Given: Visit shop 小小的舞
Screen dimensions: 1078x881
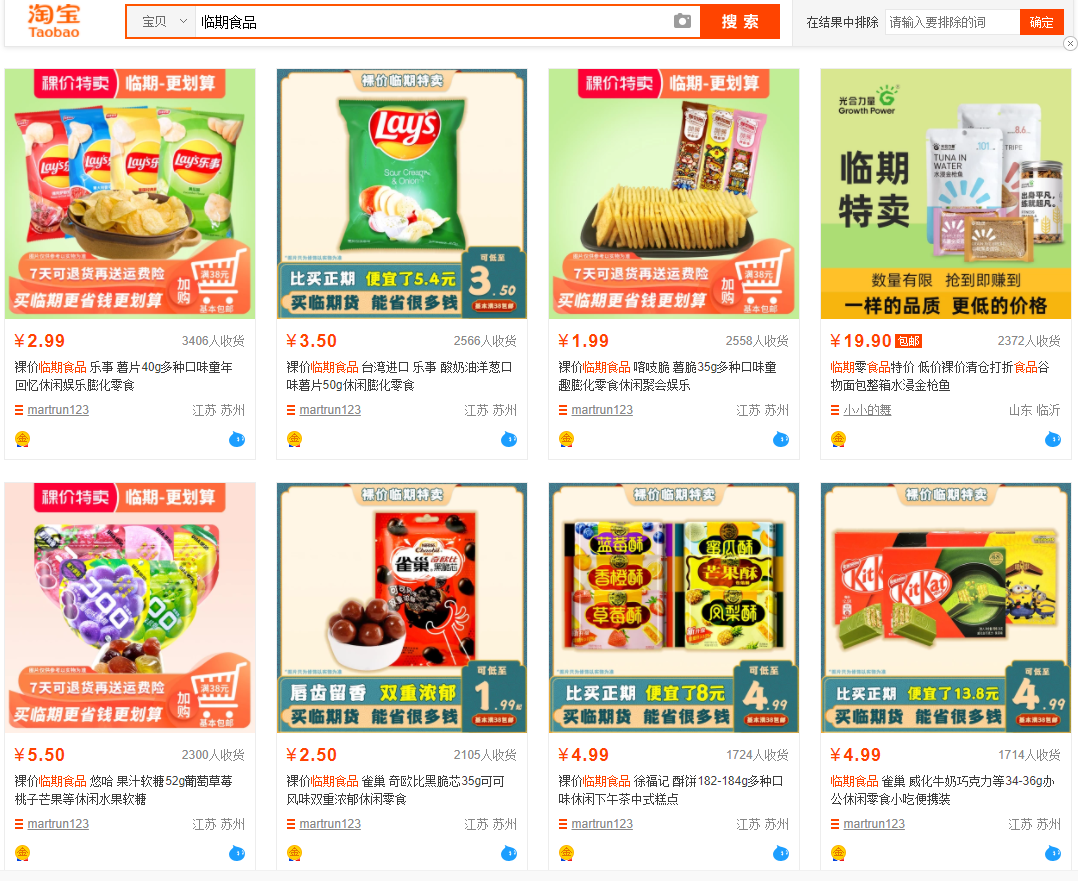Looking at the screenshot, I should click(867, 410).
